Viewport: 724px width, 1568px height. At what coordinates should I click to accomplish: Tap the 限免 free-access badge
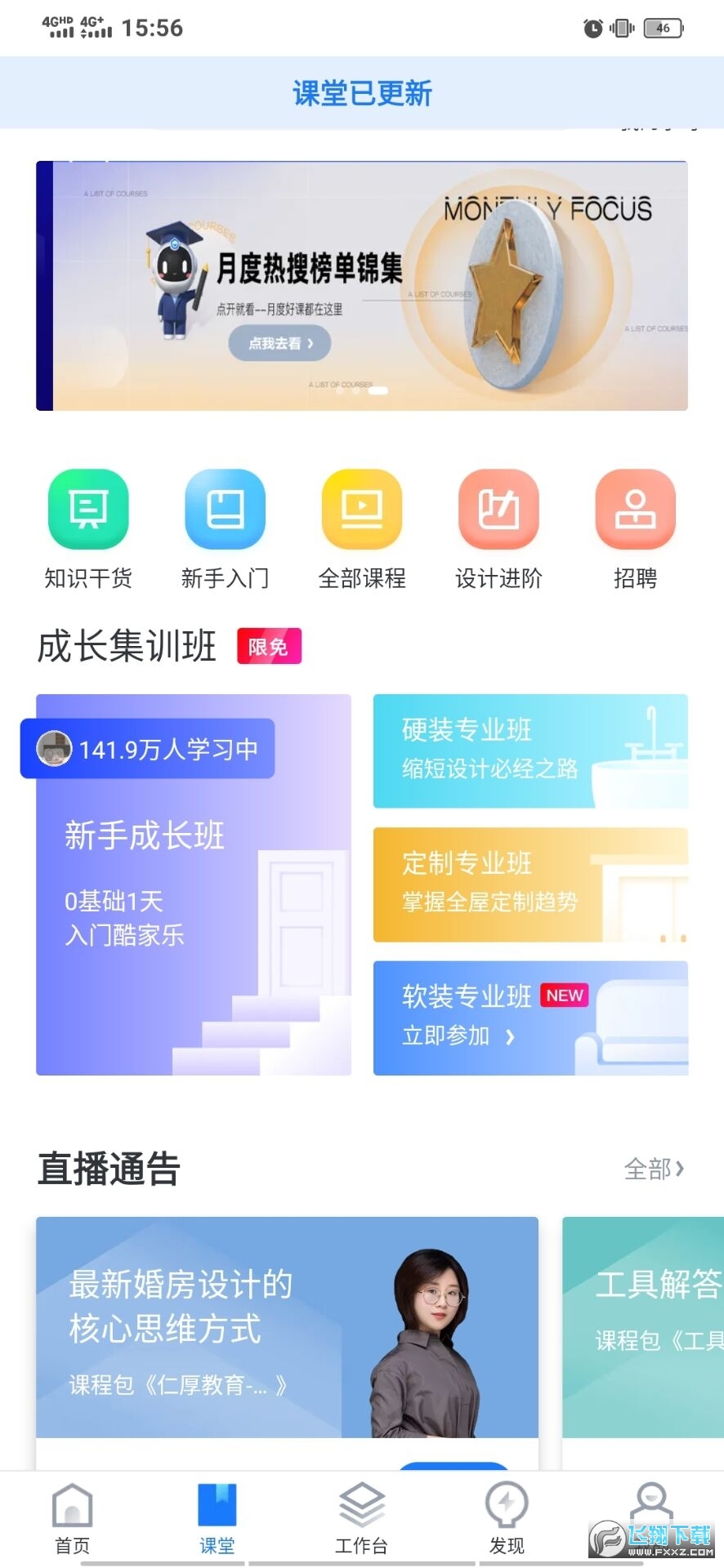point(270,645)
